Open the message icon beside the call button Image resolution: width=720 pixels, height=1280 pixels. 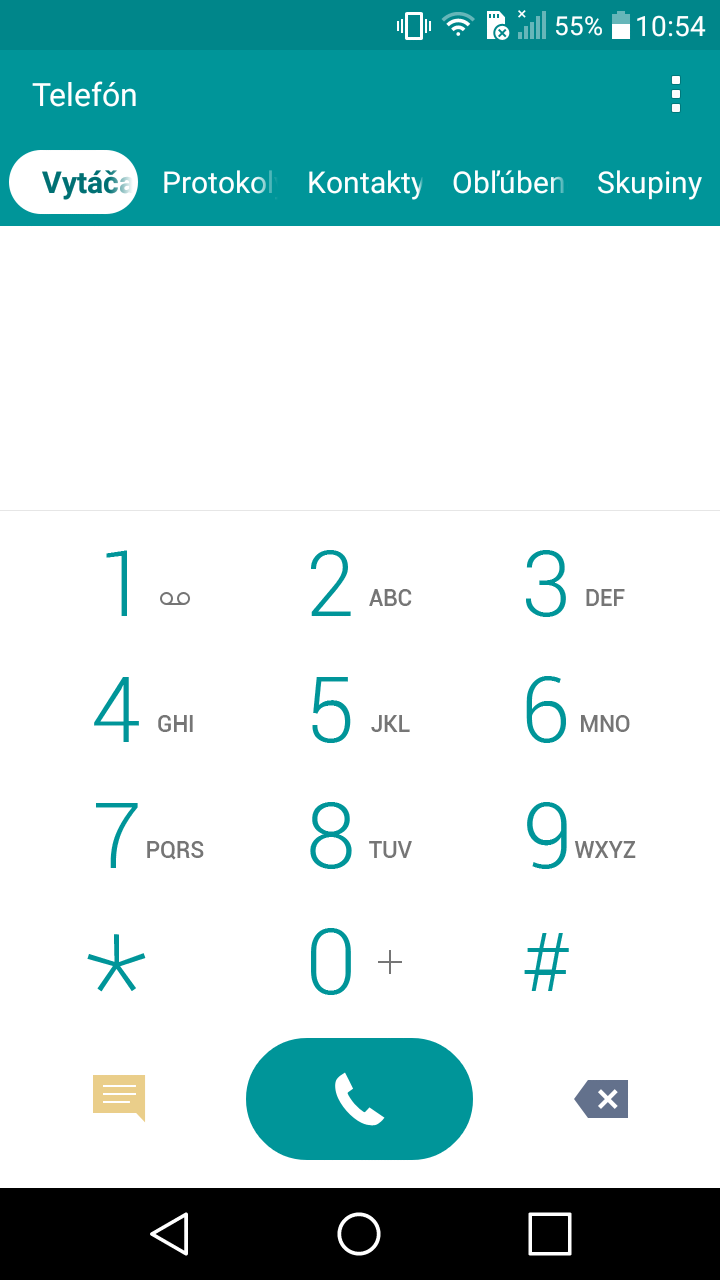pos(119,1098)
